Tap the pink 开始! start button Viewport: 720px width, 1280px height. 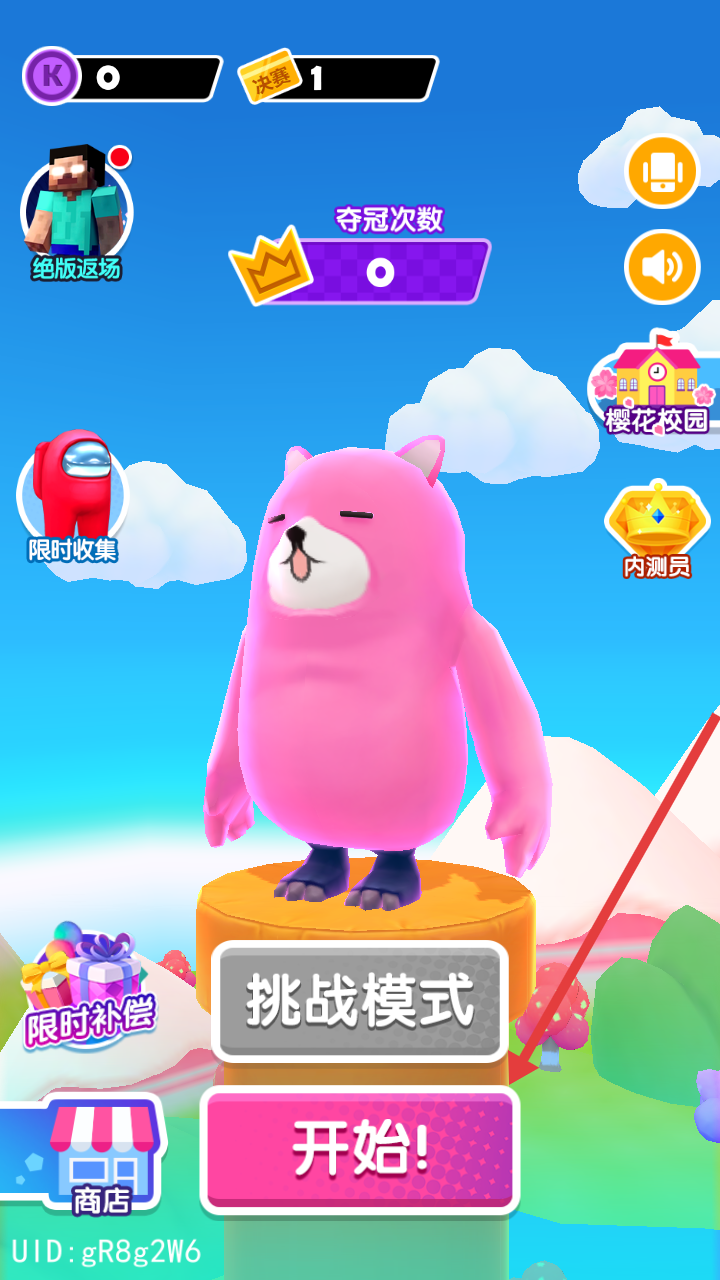click(360, 1150)
